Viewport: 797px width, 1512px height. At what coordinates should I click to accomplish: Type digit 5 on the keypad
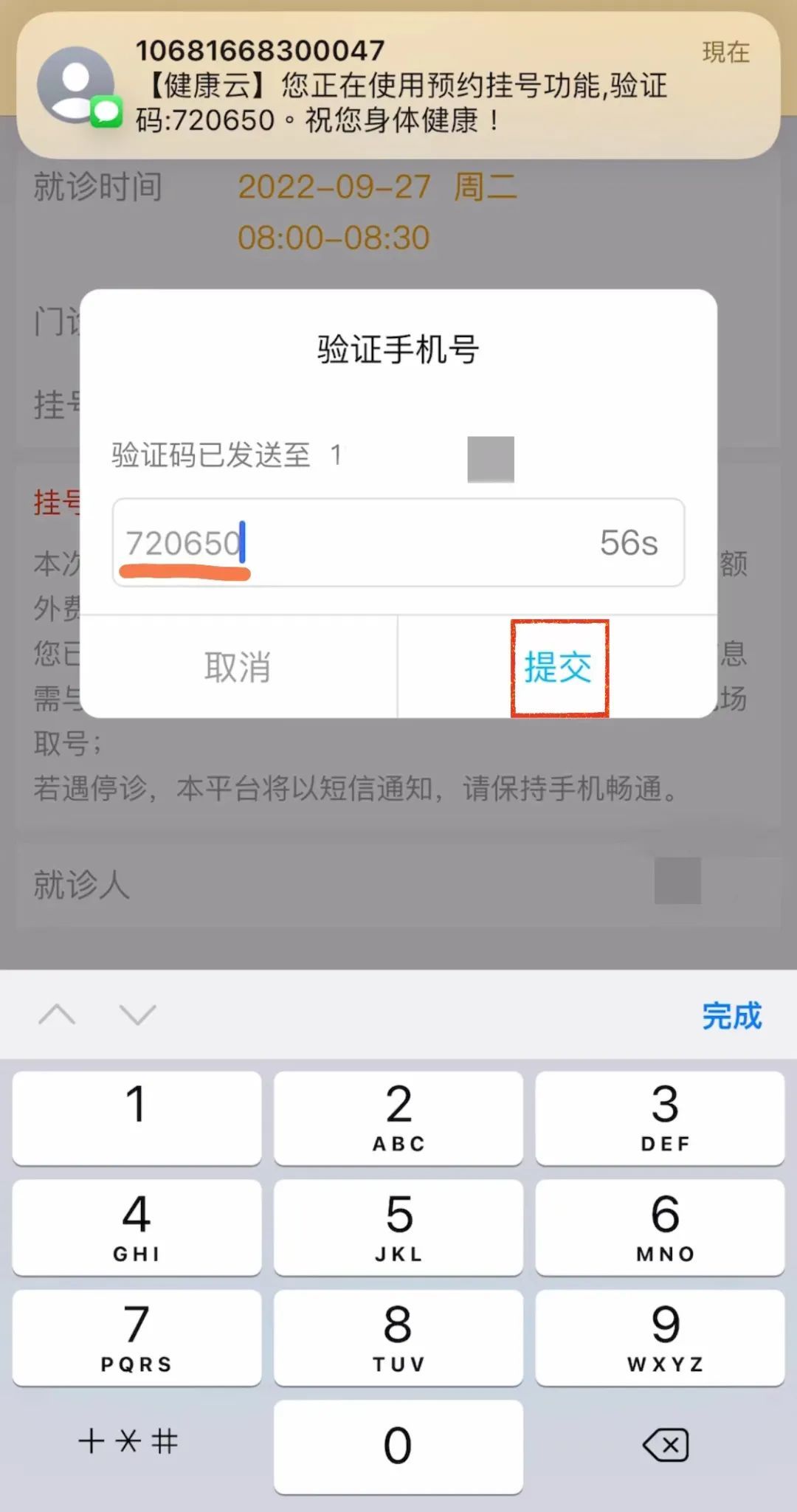(398, 1228)
